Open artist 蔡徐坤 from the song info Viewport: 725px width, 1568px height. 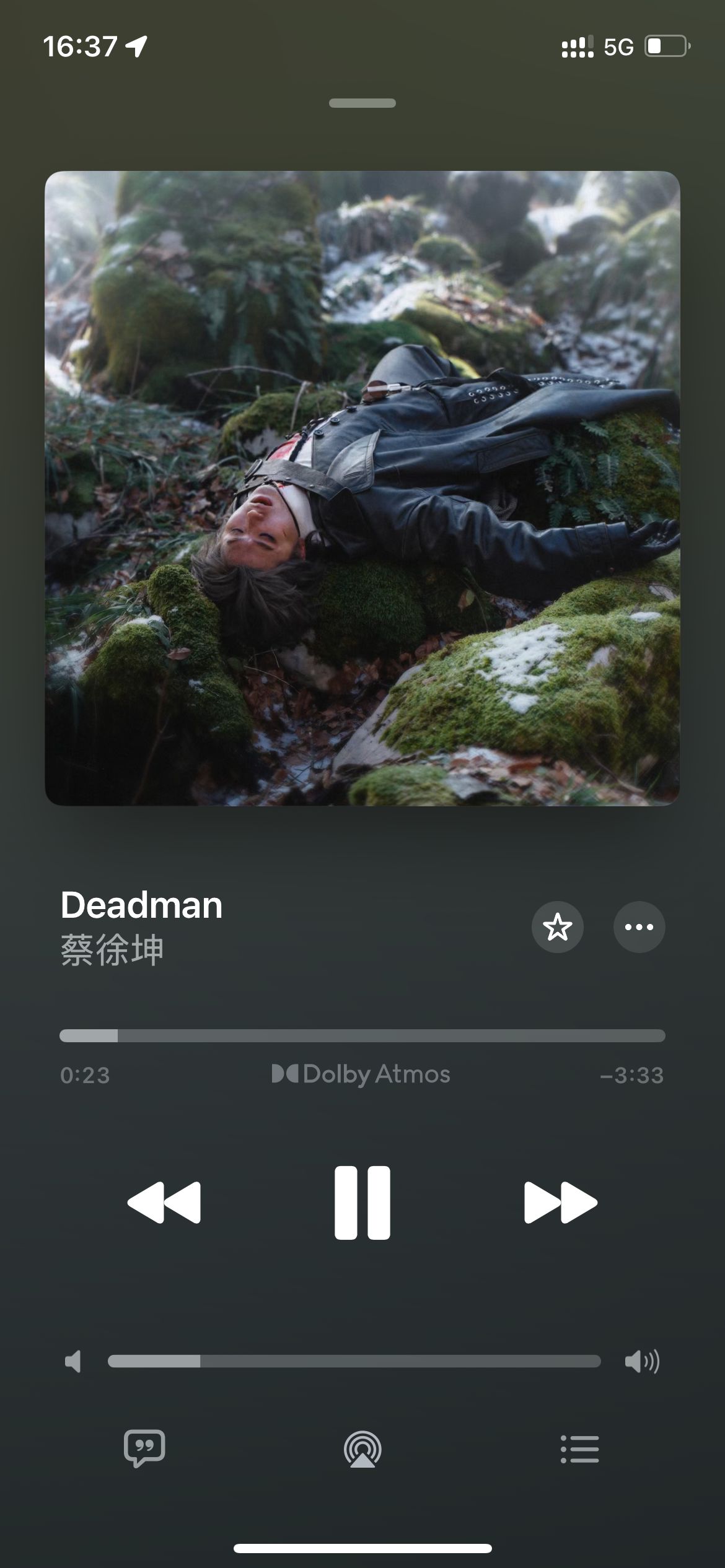(x=112, y=950)
